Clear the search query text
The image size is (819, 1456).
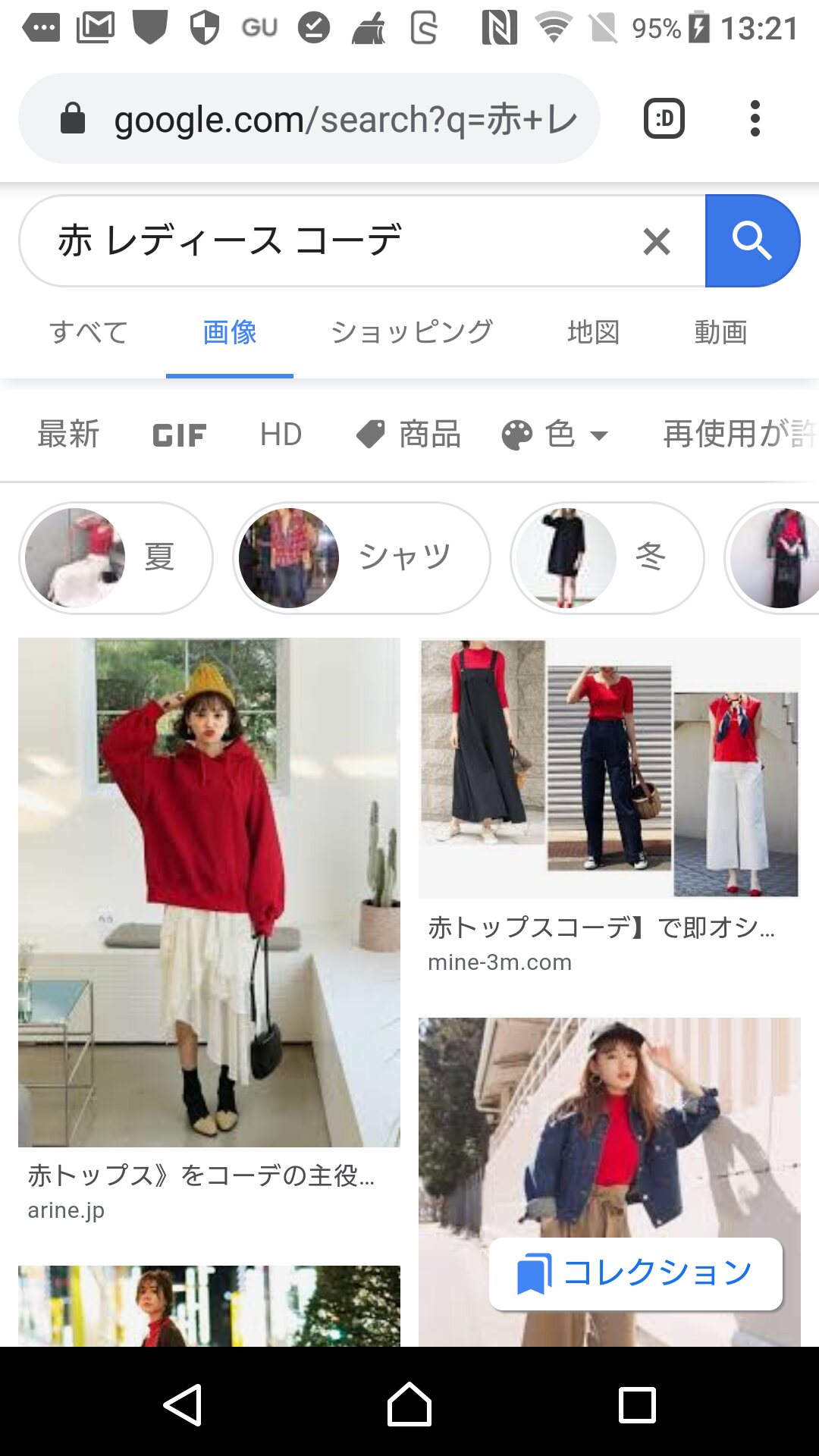656,242
